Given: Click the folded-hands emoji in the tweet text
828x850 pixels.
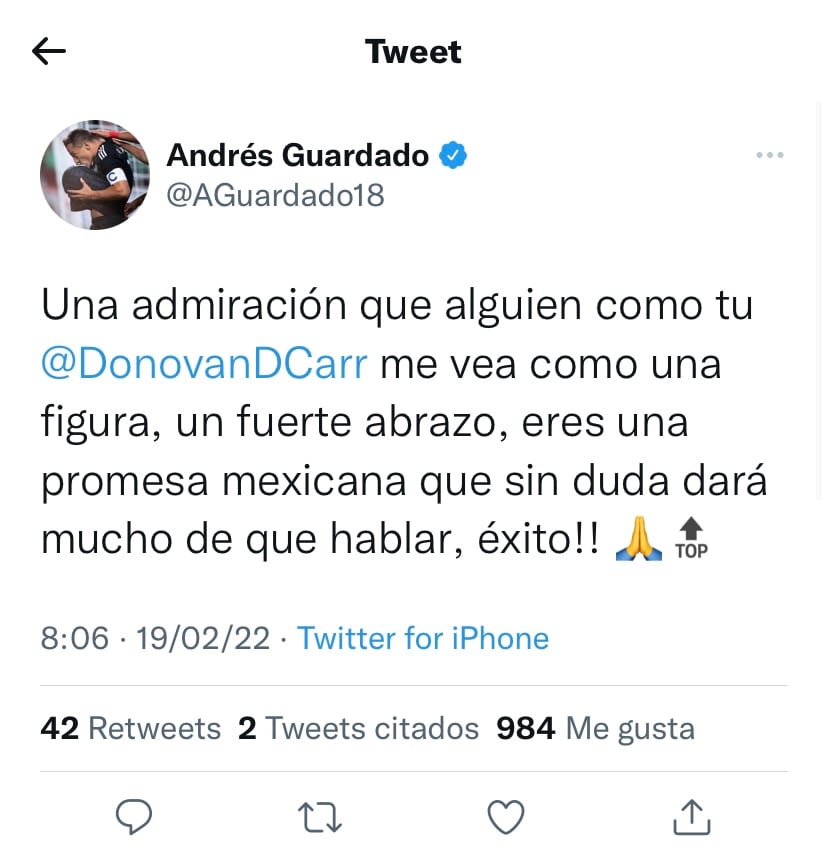Looking at the screenshot, I should pos(638,538).
